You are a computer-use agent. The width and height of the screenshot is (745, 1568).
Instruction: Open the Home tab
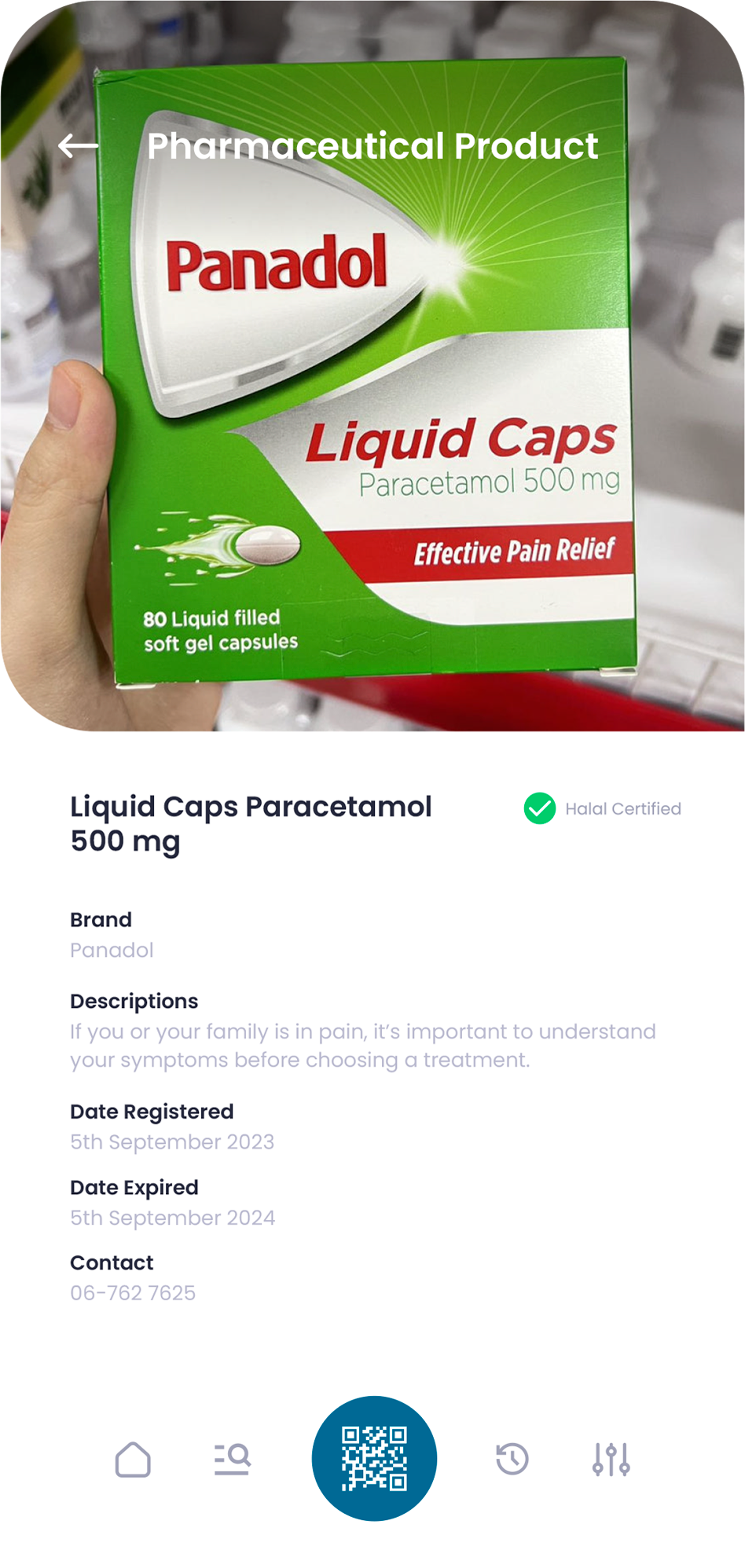tap(133, 1460)
